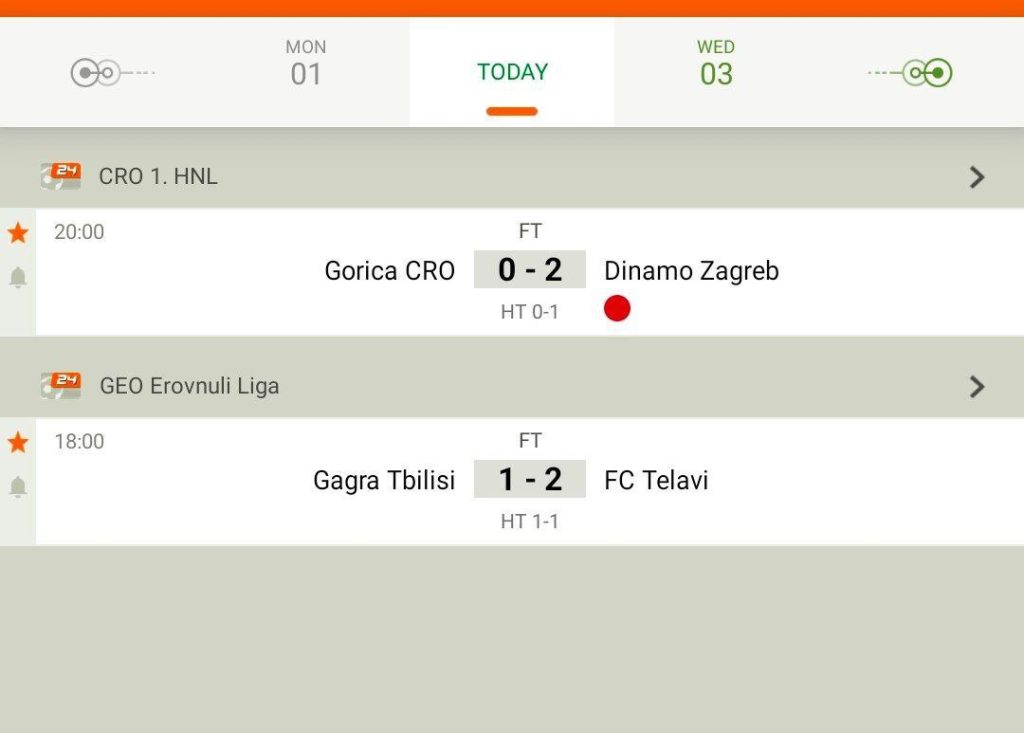Select the TODAY tab
Image resolution: width=1024 pixels, height=733 pixels.
coord(512,72)
